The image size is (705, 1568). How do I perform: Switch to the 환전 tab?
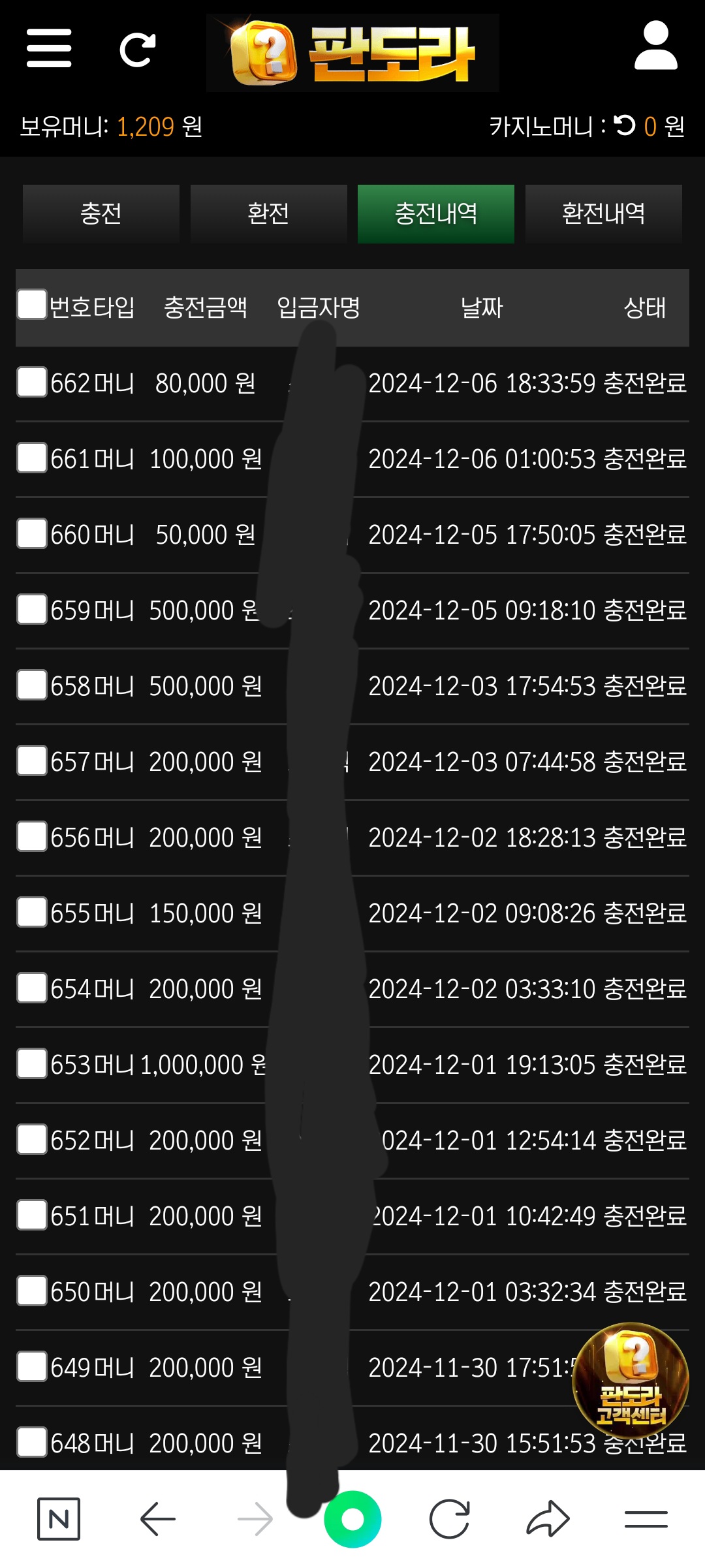pos(268,213)
